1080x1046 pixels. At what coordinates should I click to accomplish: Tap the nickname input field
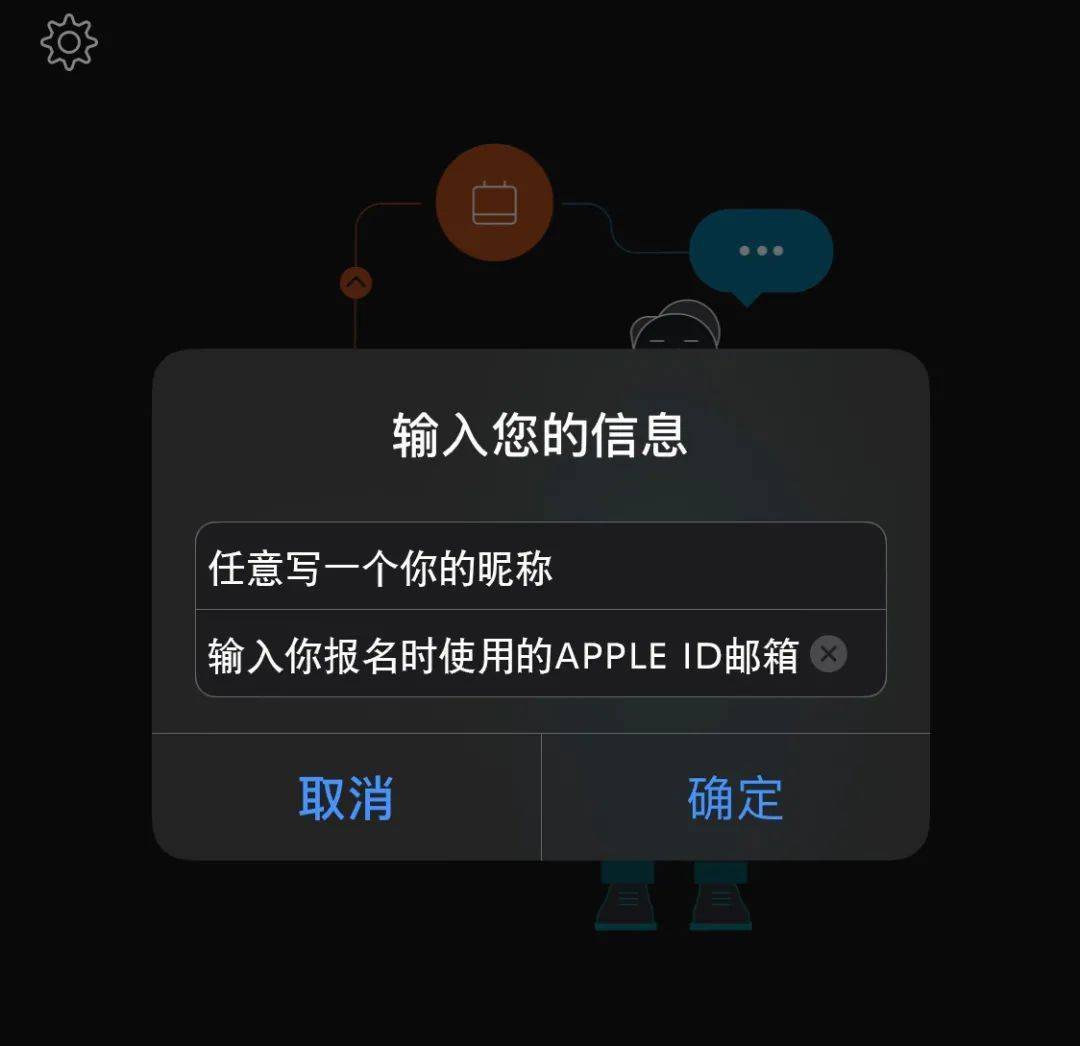click(540, 567)
